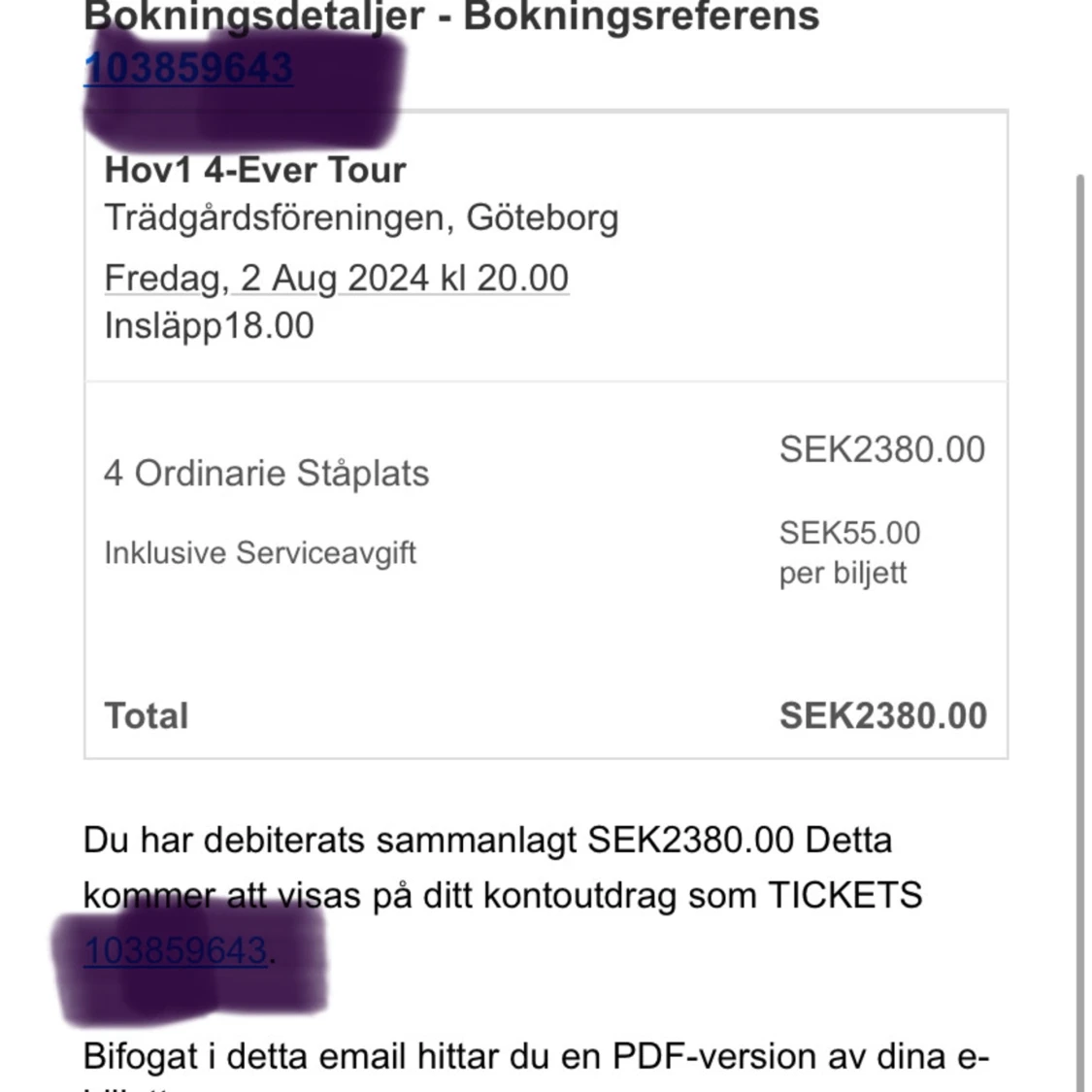Open the booking reference link under the heading
This screenshot has height=1092, width=1092.
[188, 69]
